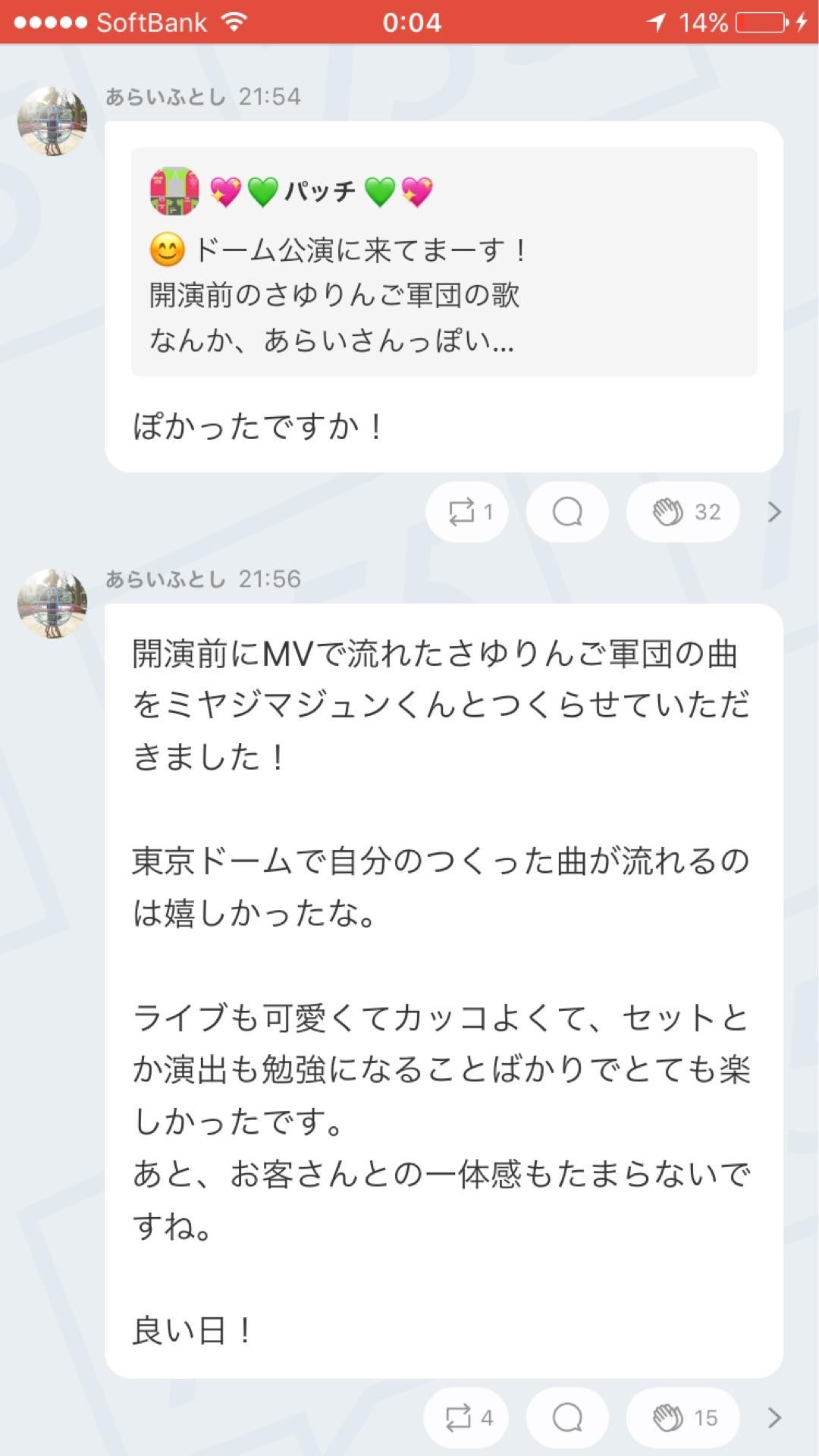Tap the username あらいふとし on first post
819x1456 pixels.
[x=165, y=97]
